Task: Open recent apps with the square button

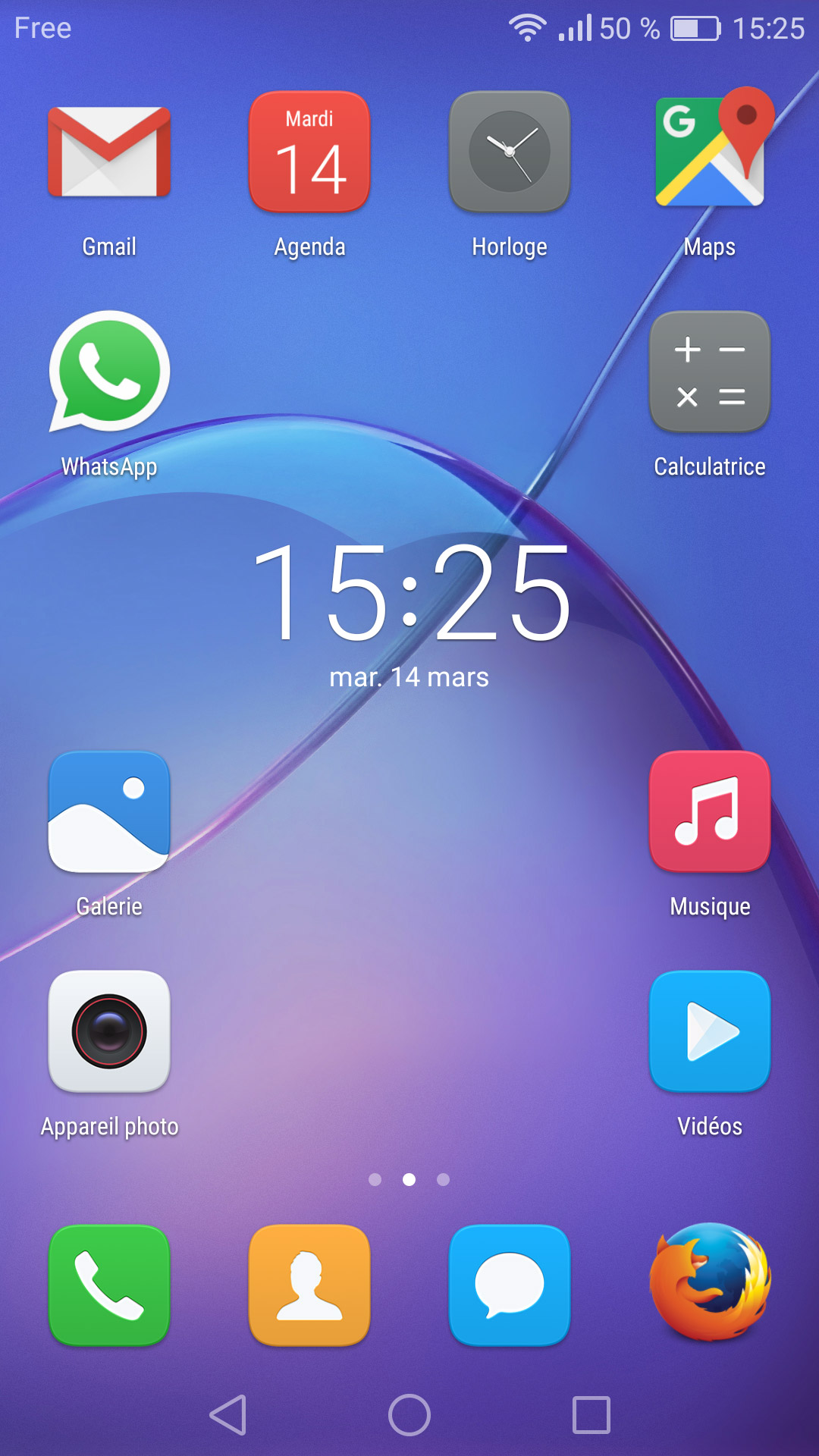Action: pyautogui.click(x=591, y=1415)
